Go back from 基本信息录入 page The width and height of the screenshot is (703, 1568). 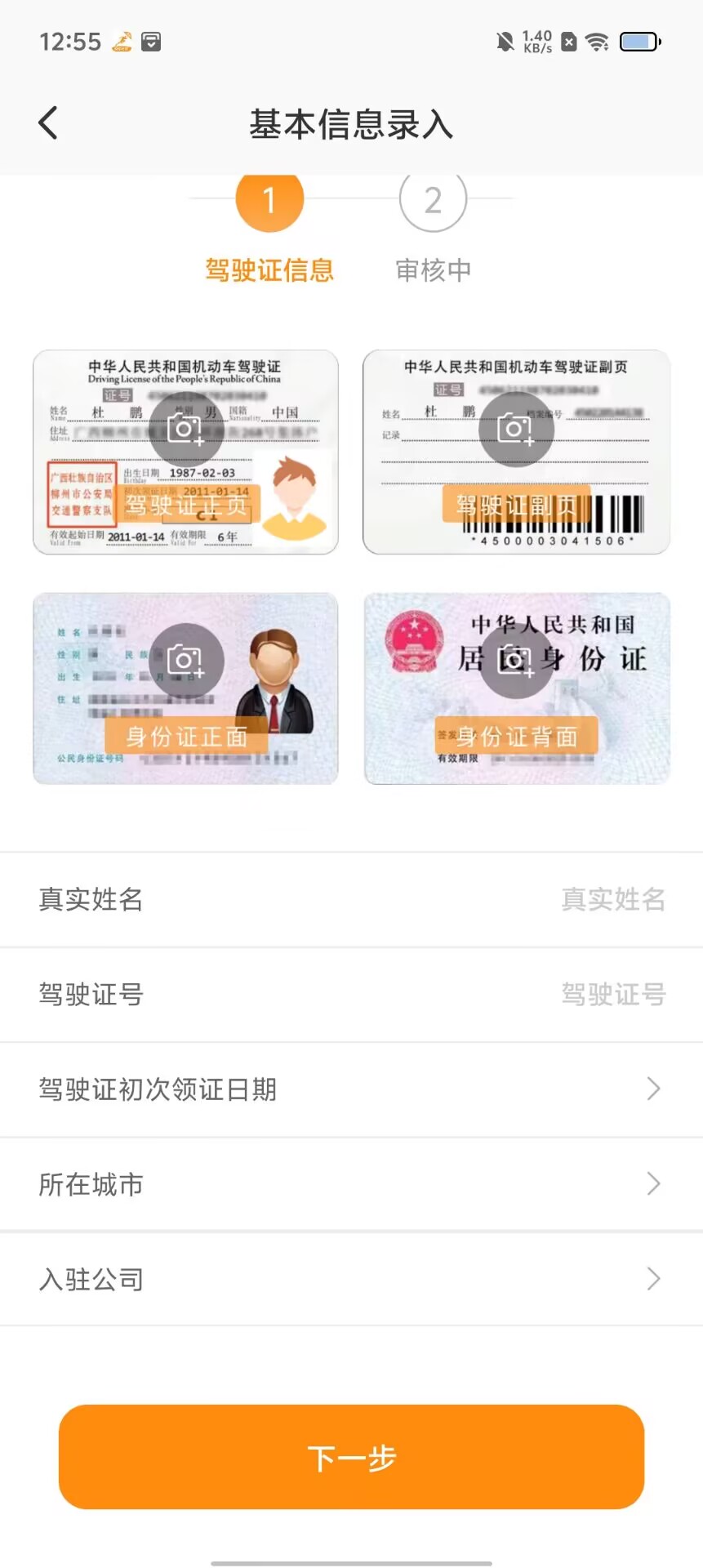[x=48, y=123]
